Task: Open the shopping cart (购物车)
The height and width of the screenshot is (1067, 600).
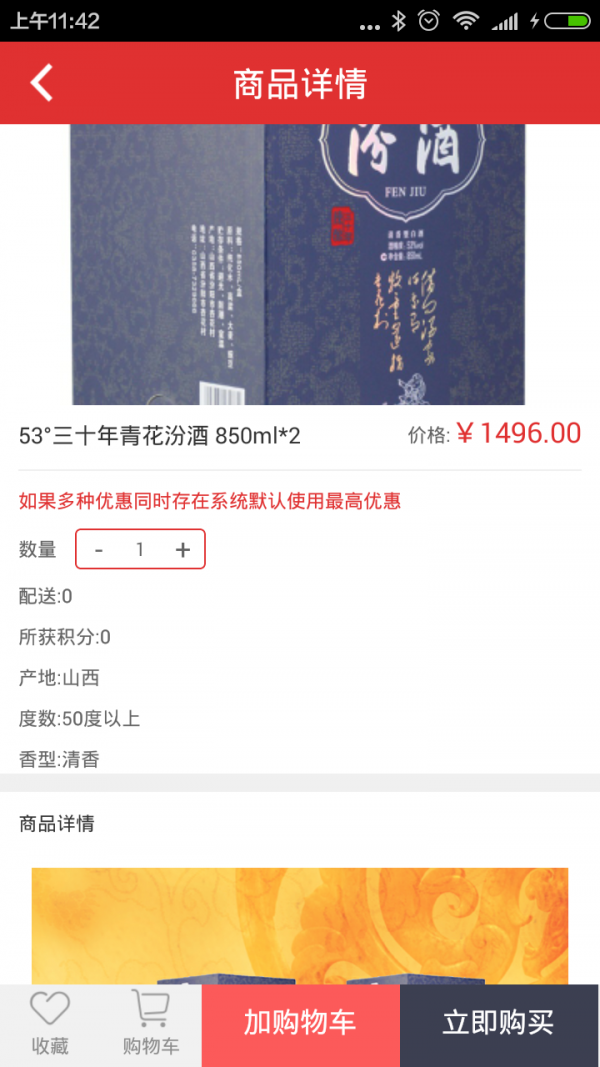Action: pos(150,1025)
